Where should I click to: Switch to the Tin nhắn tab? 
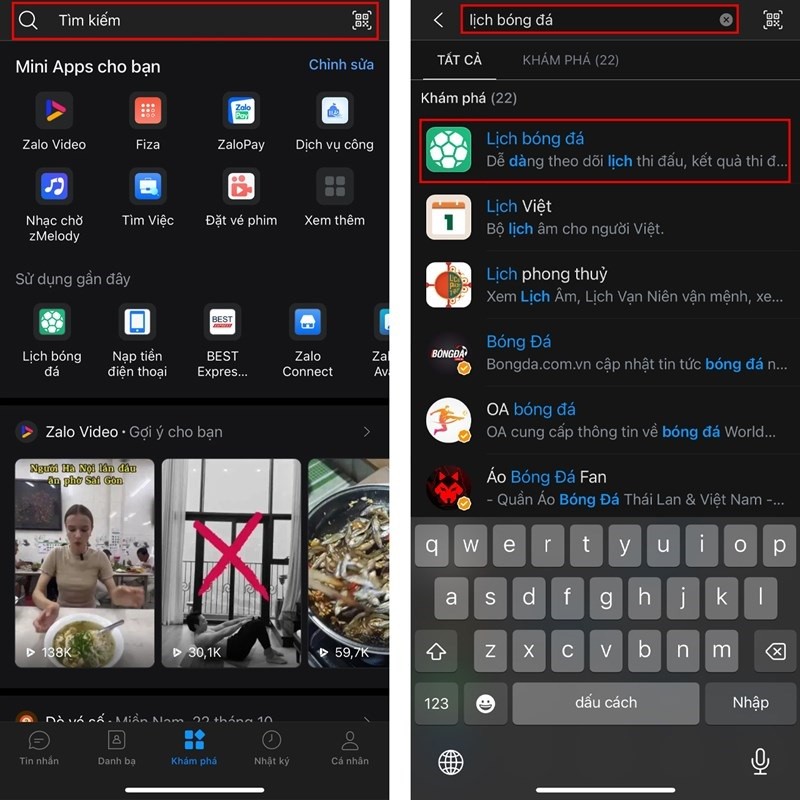(x=39, y=748)
